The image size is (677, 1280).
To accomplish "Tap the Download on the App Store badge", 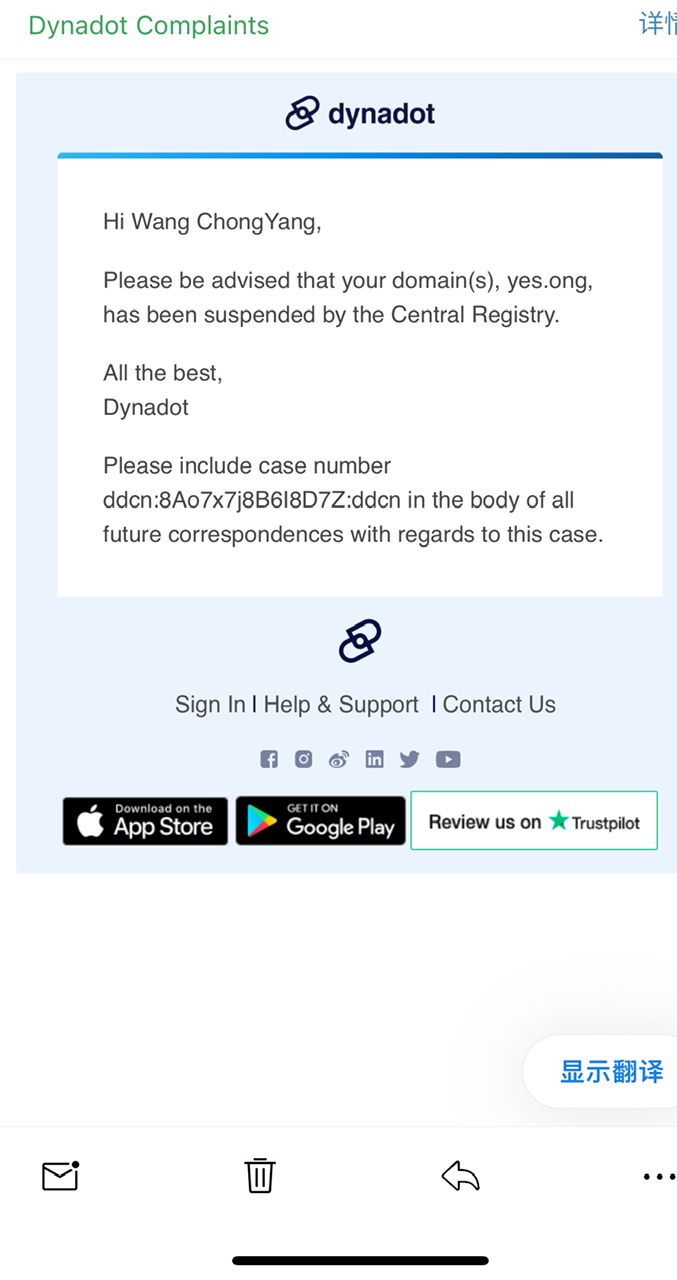I will pyautogui.click(x=145, y=821).
